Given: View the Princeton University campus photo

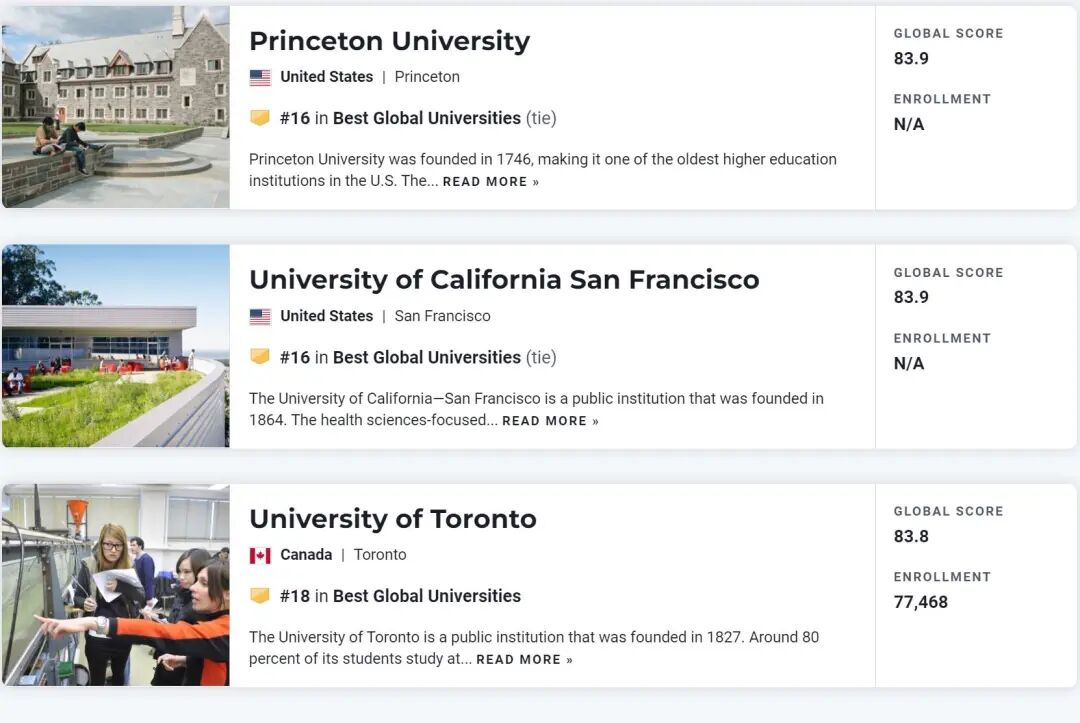Looking at the screenshot, I should click(116, 107).
